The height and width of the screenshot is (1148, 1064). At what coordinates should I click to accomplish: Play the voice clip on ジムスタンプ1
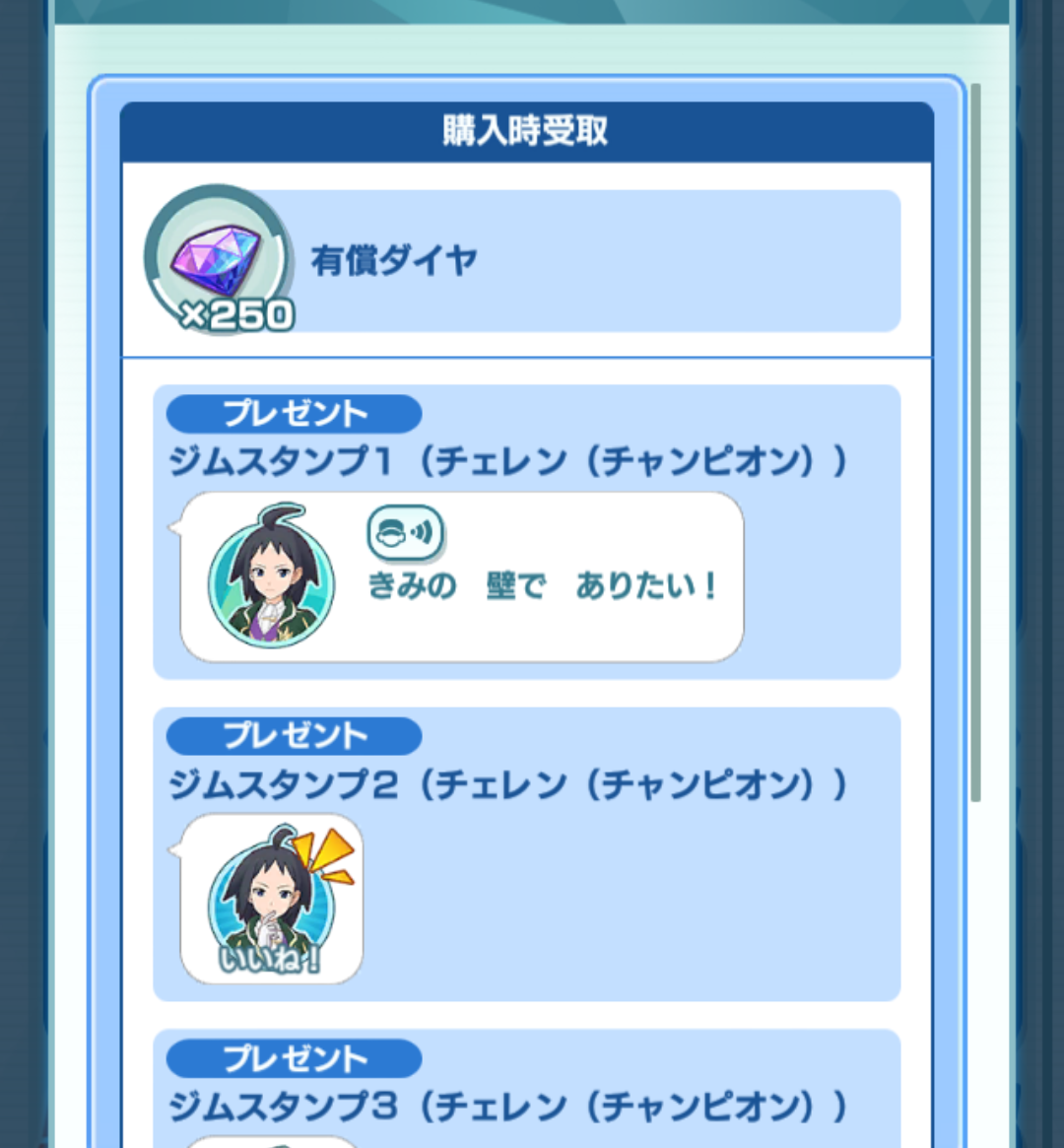[x=405, y=533]
